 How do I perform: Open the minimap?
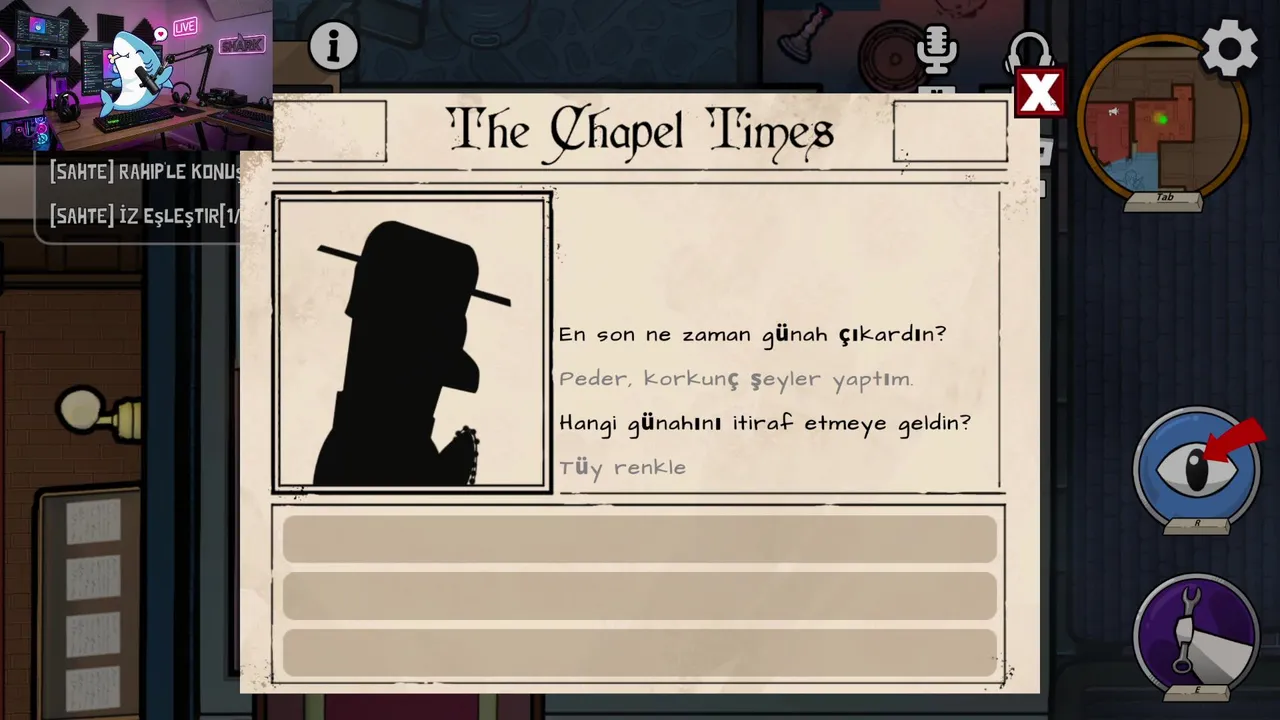(1162, 118)
